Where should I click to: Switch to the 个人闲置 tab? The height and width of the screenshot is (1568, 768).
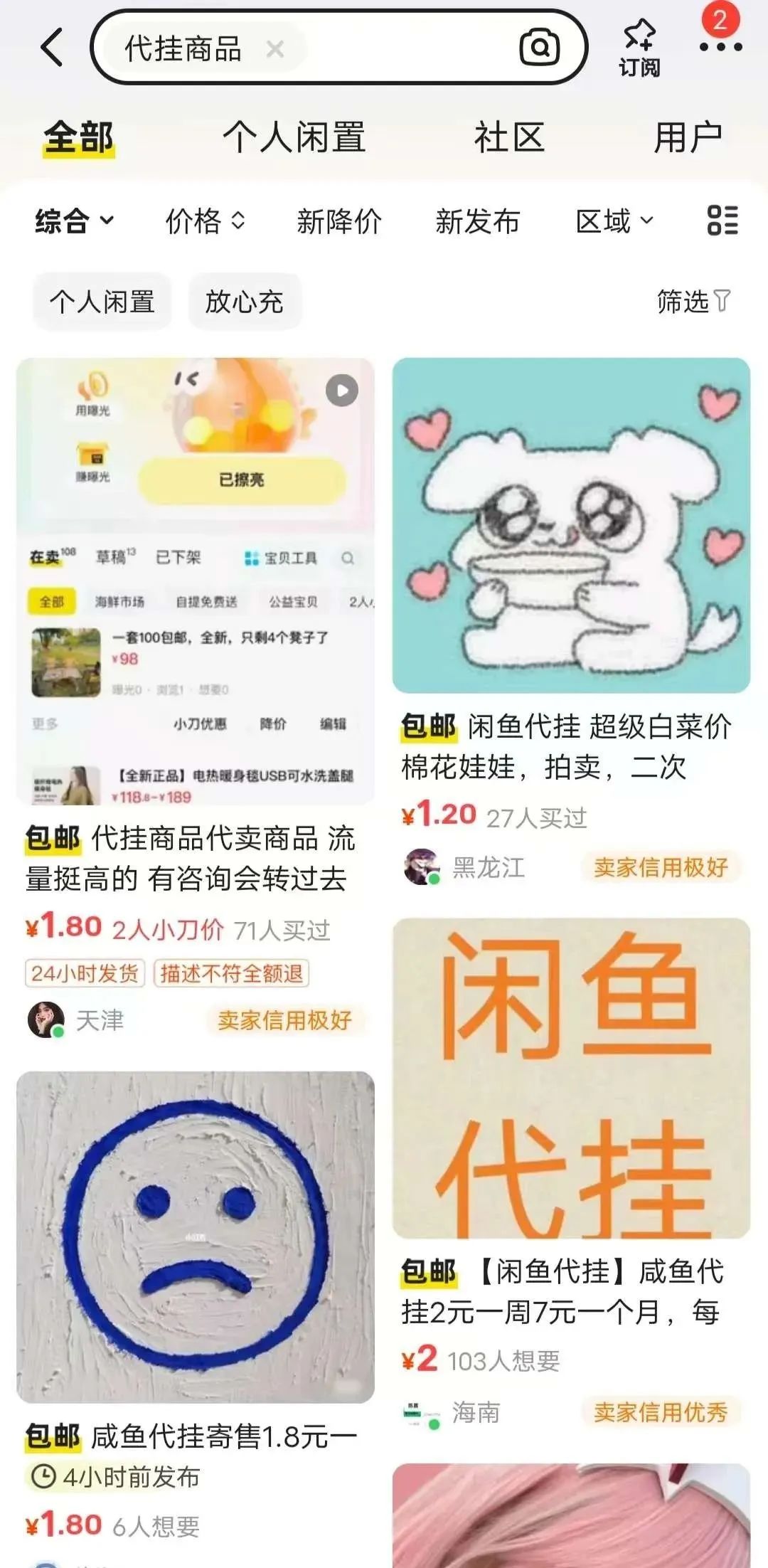pyautogui.click(x=294, y=137)
